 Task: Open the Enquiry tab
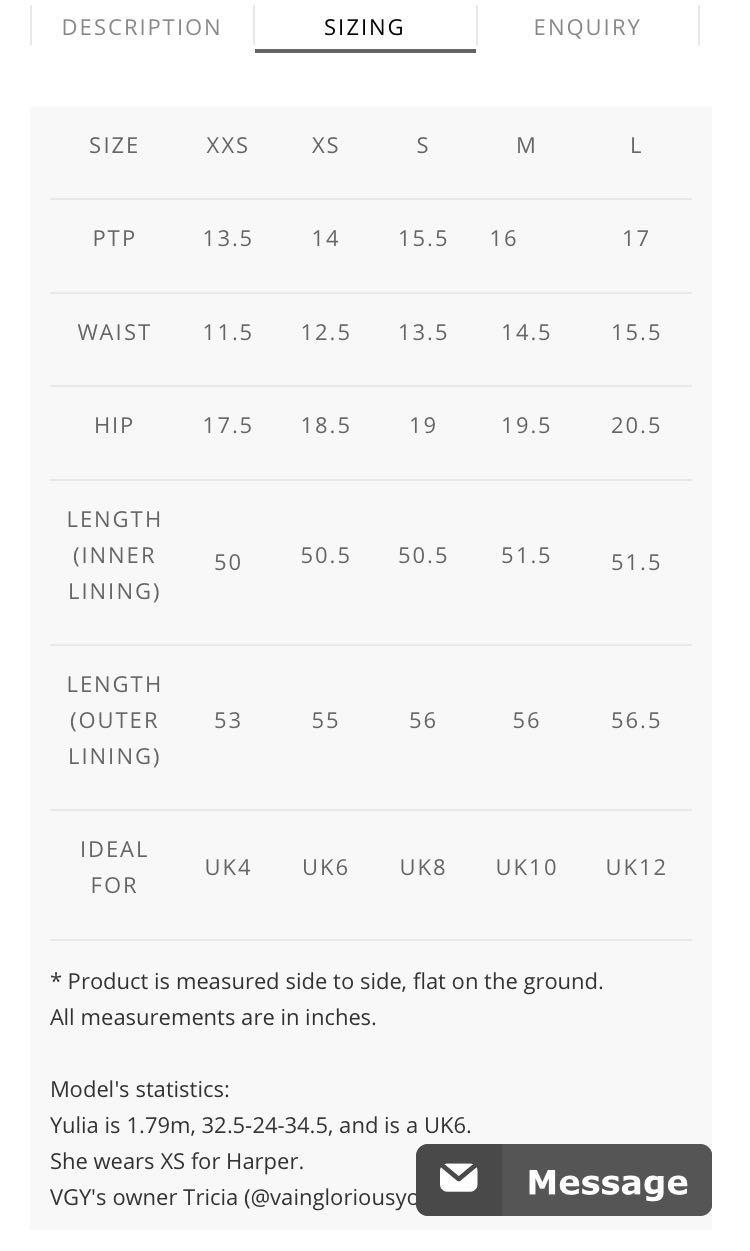tap(587, 27)
